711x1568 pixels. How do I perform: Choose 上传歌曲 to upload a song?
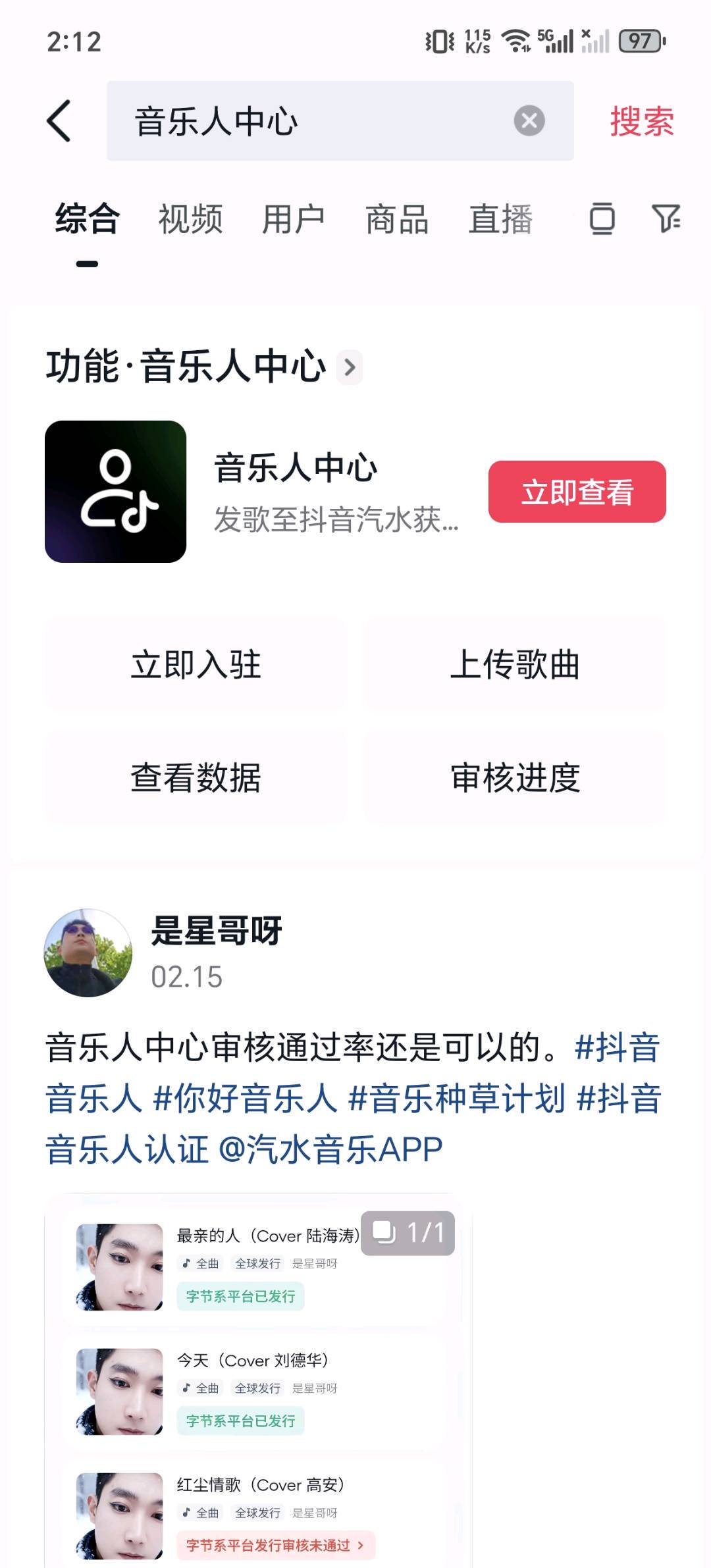[x=515, y=664]
